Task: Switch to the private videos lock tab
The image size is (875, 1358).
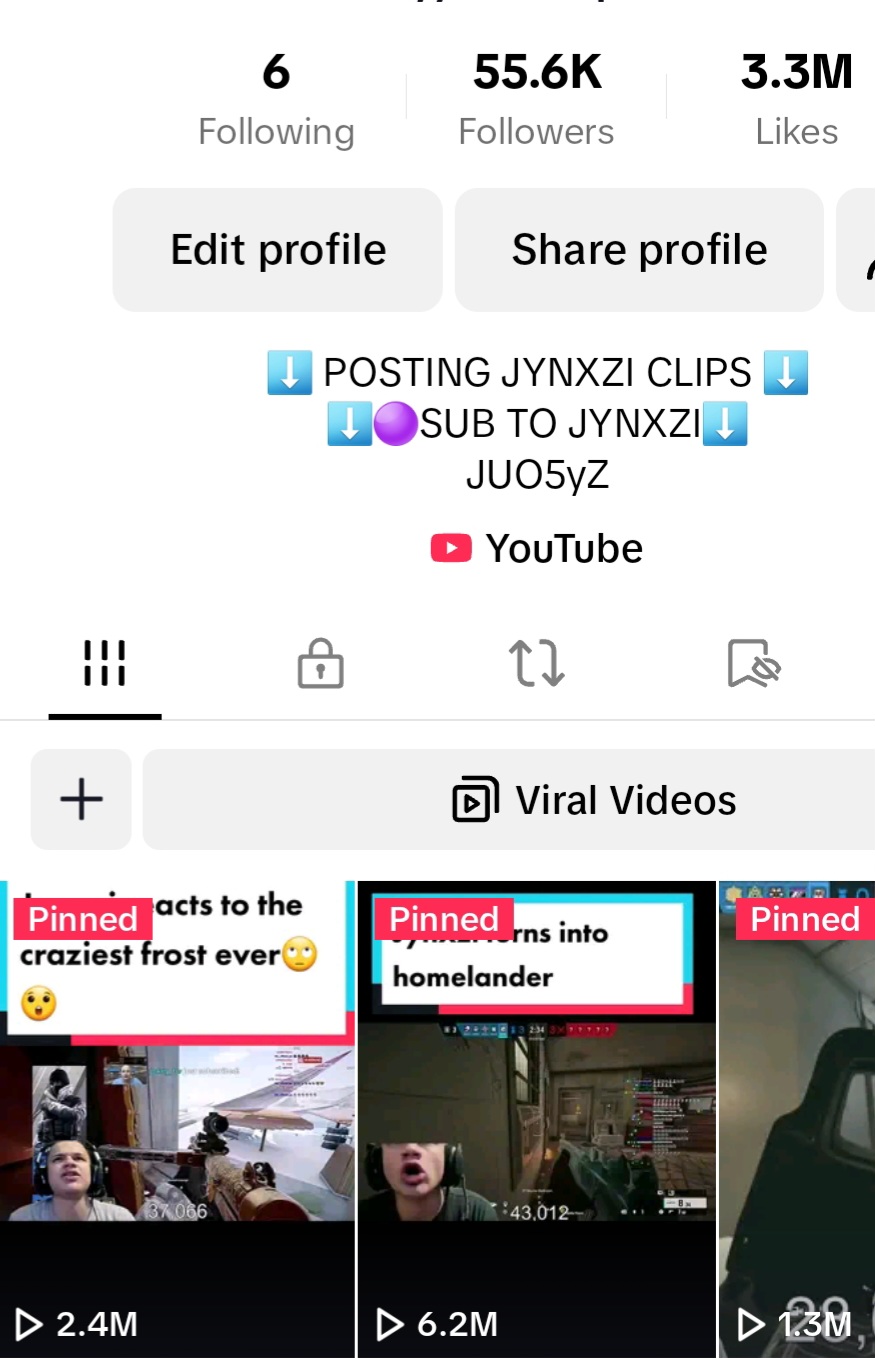Action: click(321, 664)
